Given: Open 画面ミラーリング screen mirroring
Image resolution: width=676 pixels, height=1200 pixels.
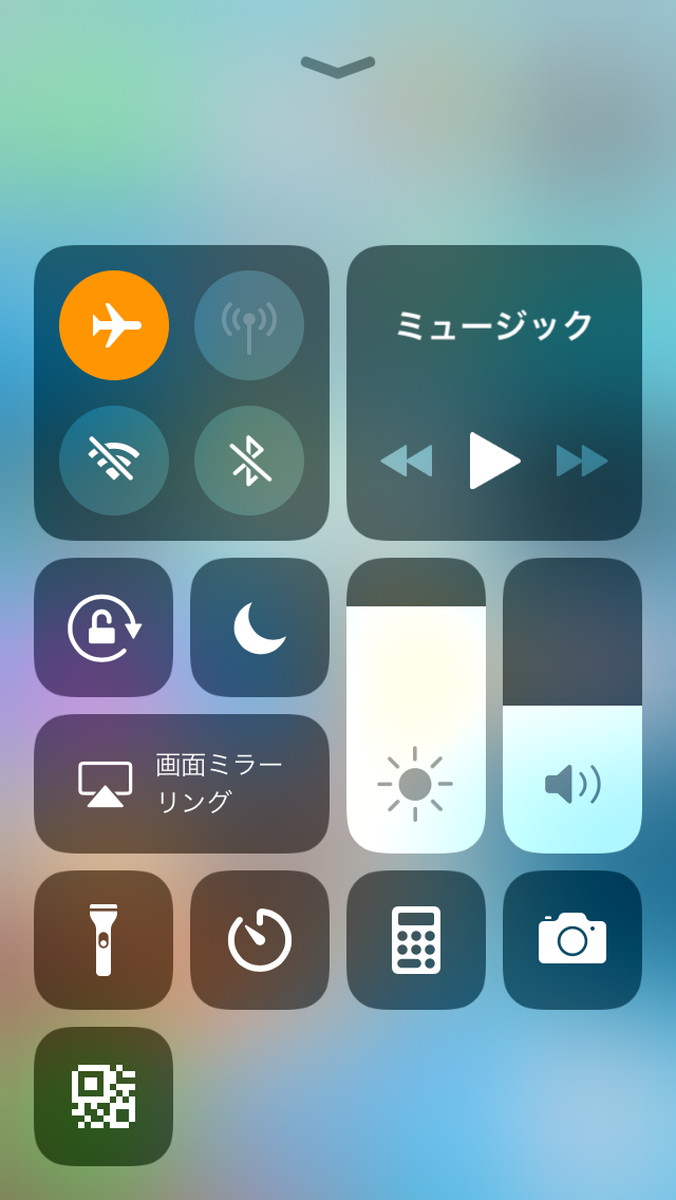Looking at the screenshot, I should pyautogui.click(x=182, y=784).
